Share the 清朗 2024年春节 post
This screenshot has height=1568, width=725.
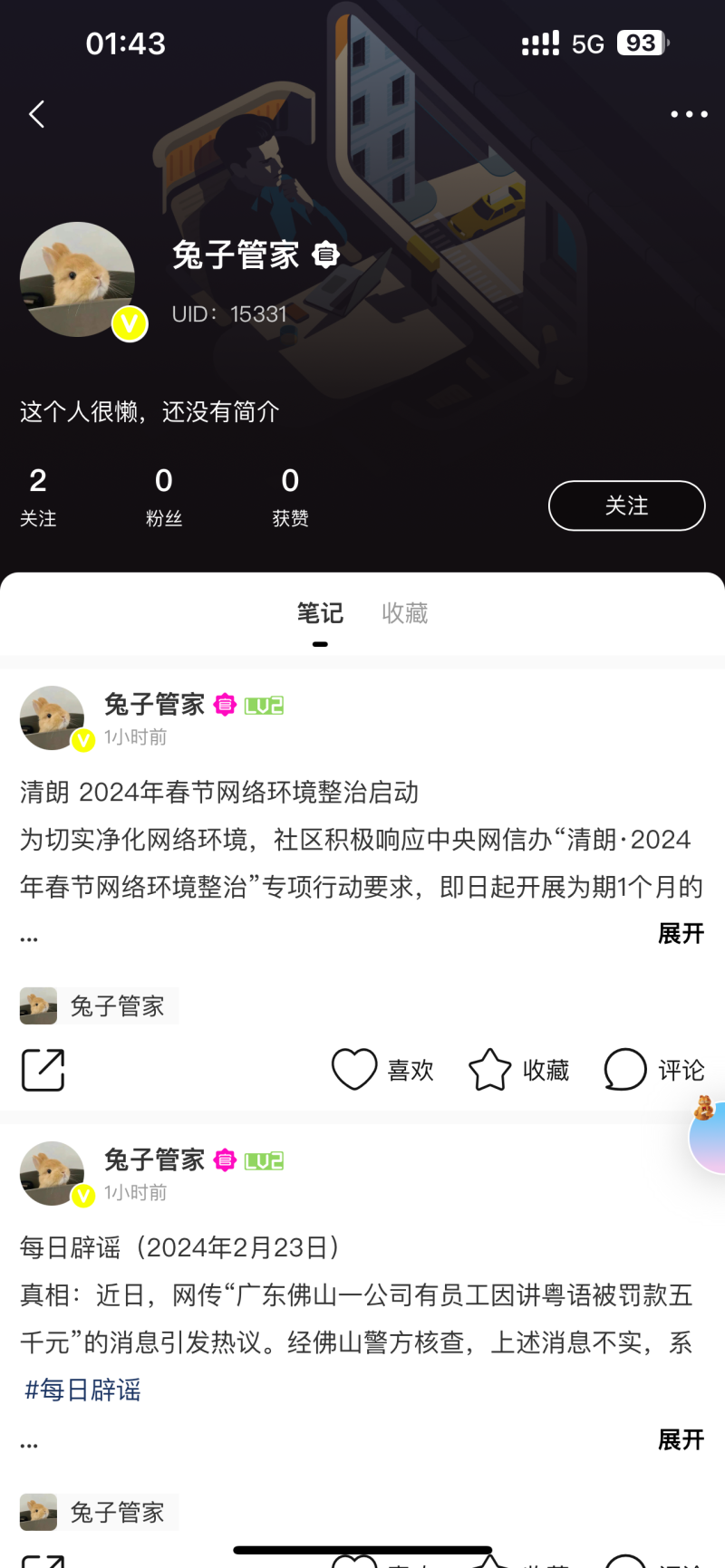pyautogui.click(x=43, y=1070)
